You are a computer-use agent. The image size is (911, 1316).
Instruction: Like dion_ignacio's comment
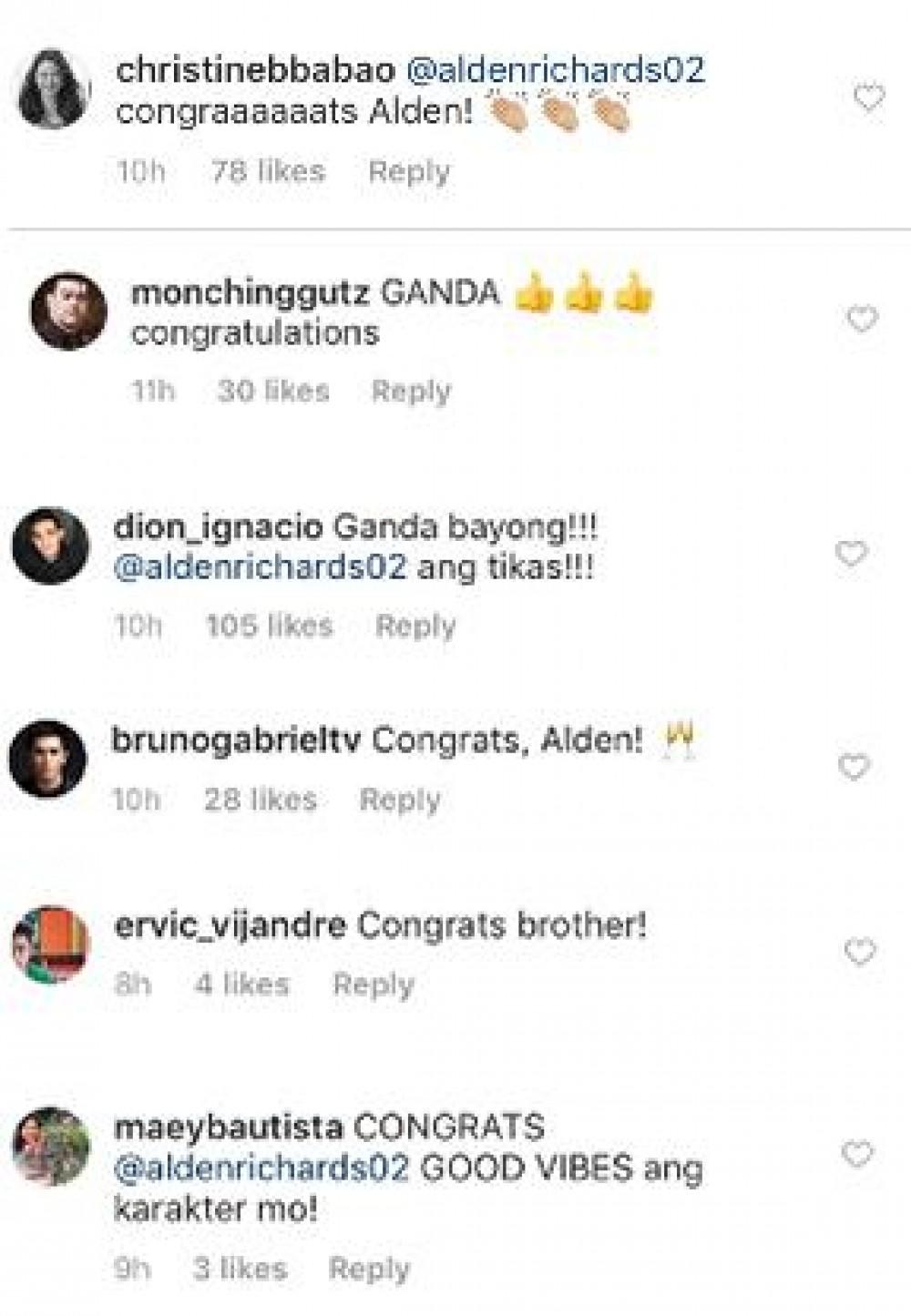point(852,554)
